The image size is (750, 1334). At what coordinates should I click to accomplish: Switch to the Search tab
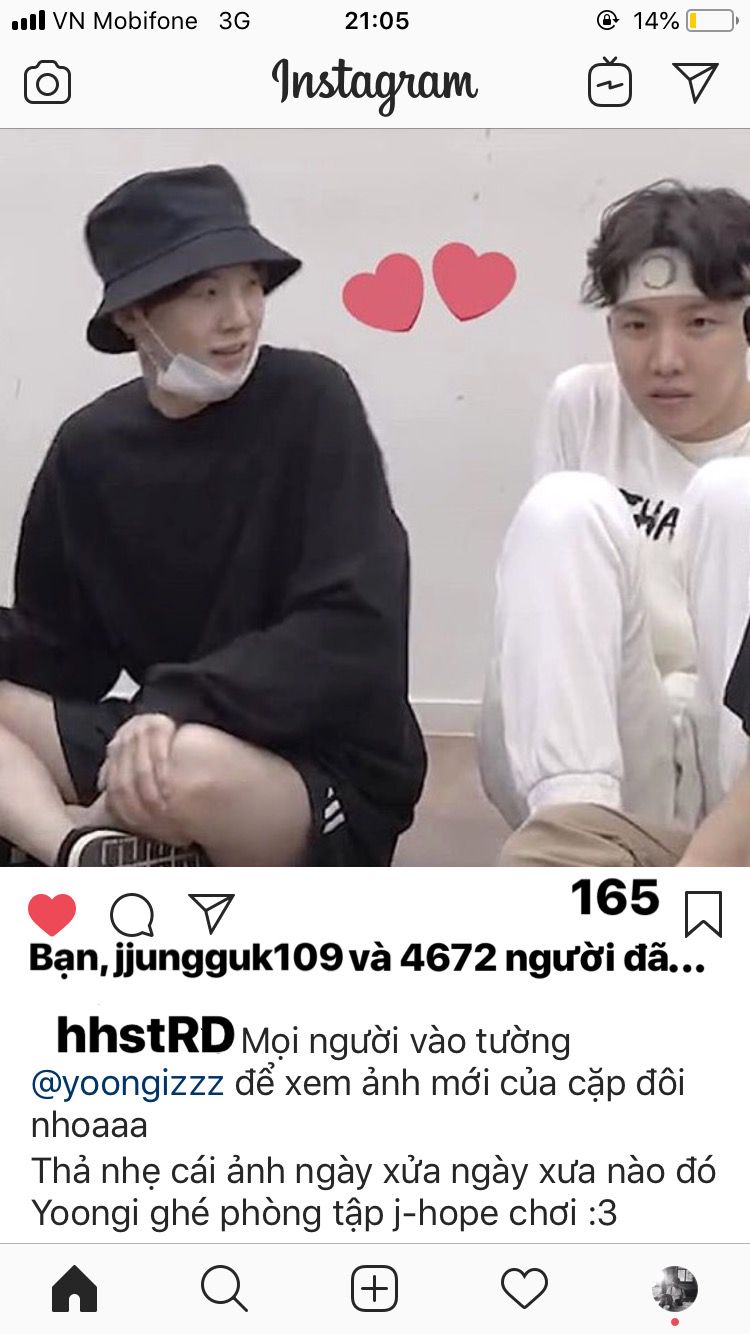tap(224, 1288)
